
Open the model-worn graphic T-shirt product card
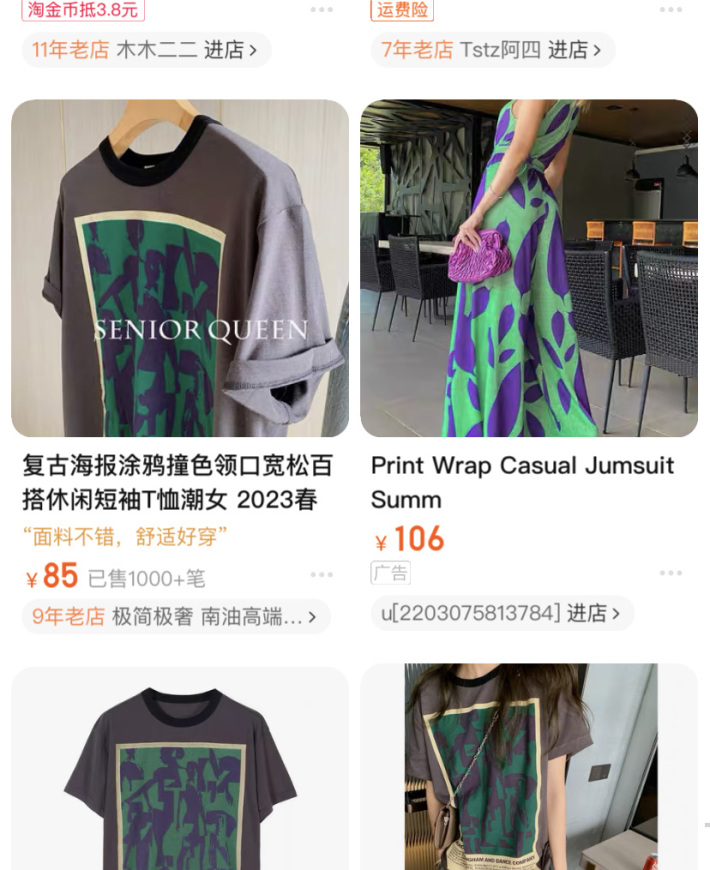tap(529, 768)
